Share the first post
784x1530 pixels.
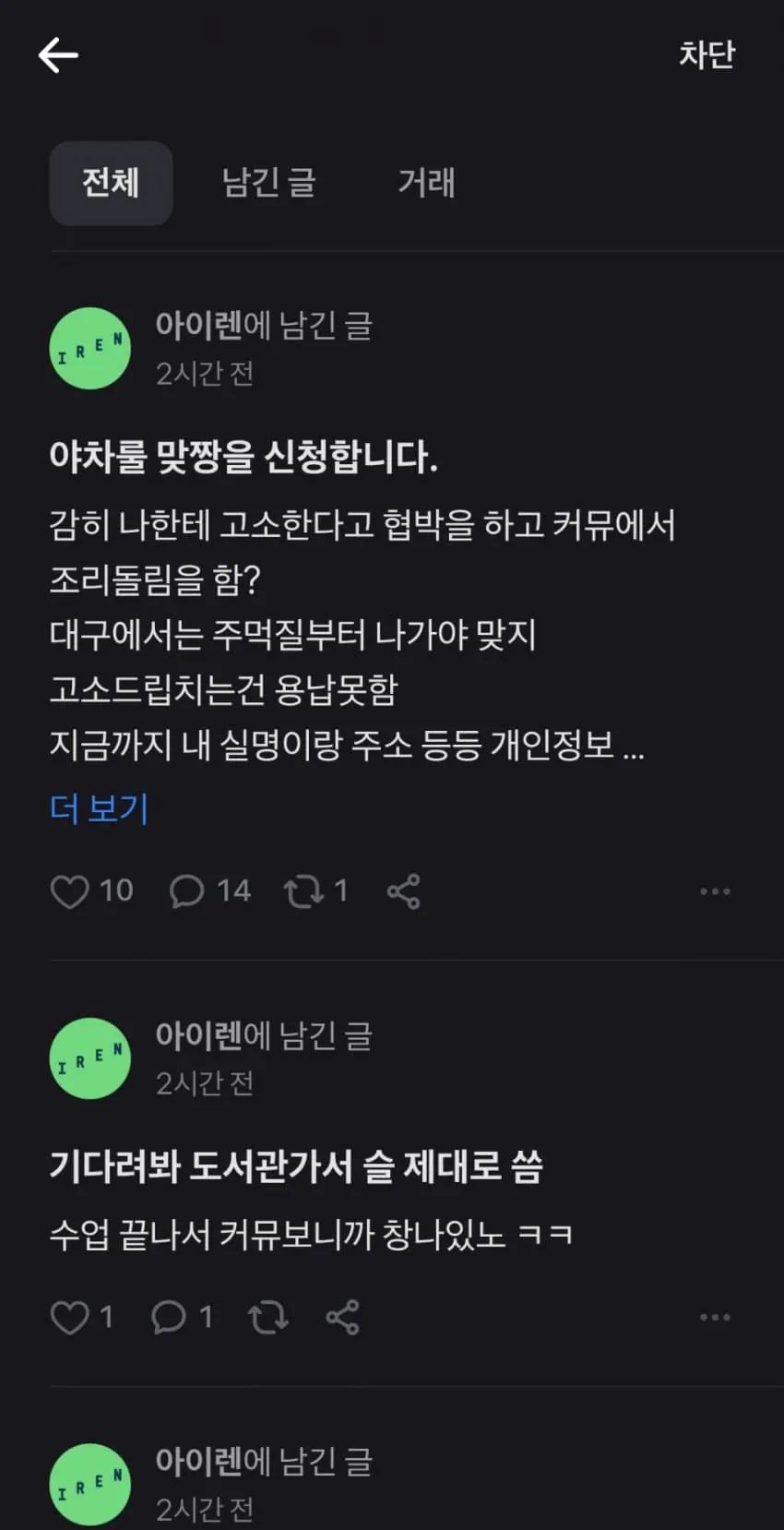(x=404, y=891)
